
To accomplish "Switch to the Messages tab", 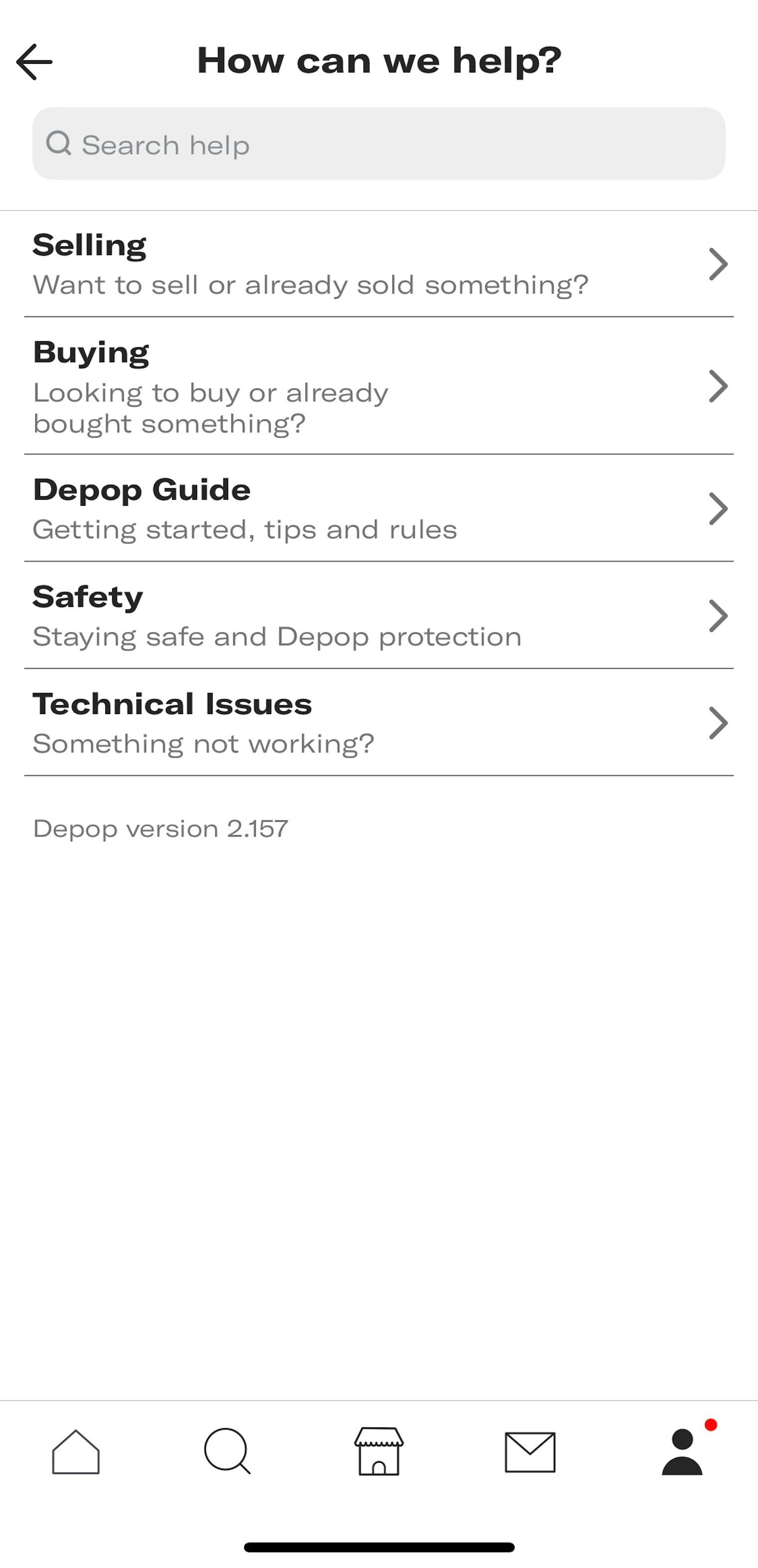I will 530,1452.
